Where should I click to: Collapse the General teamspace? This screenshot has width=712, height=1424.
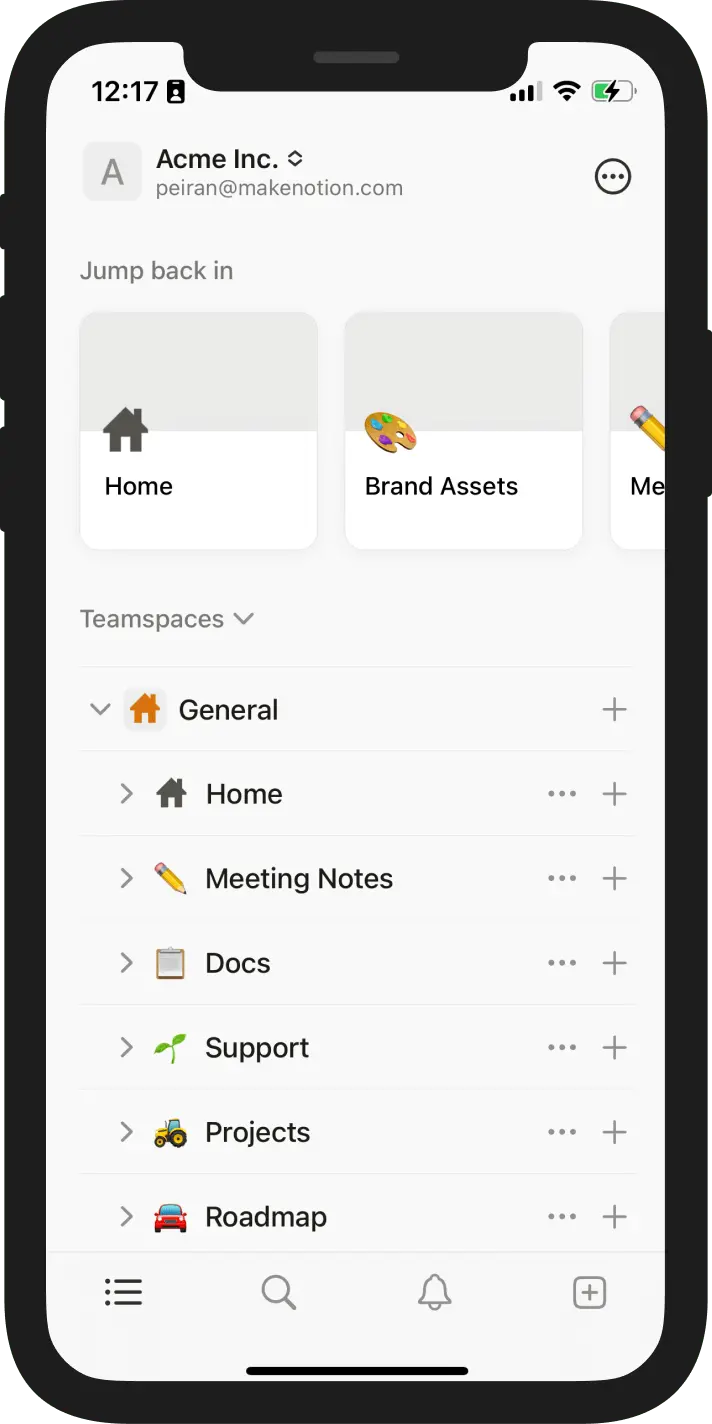pos(100,710)
